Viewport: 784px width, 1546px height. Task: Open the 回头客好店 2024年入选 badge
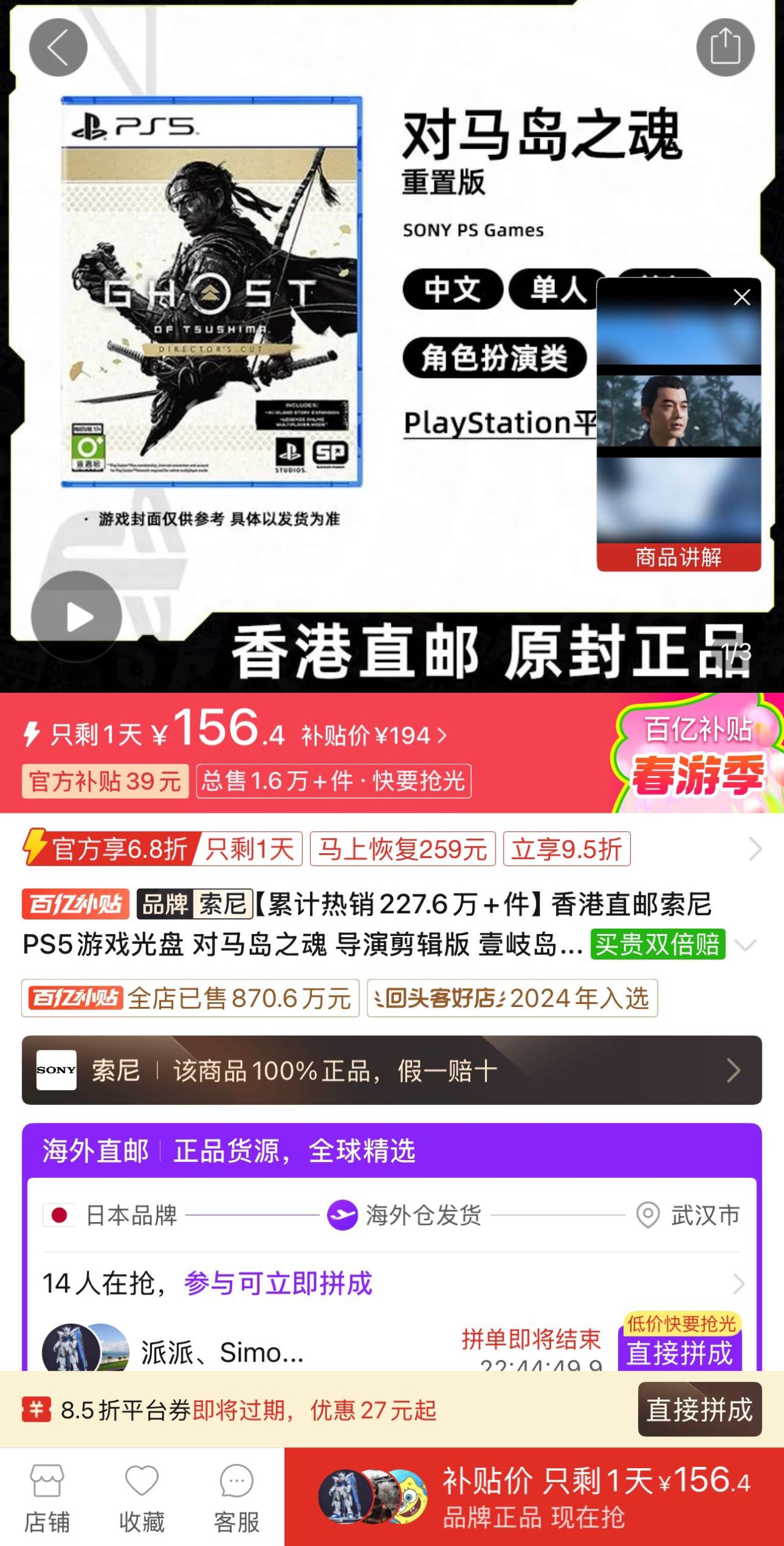512,998
